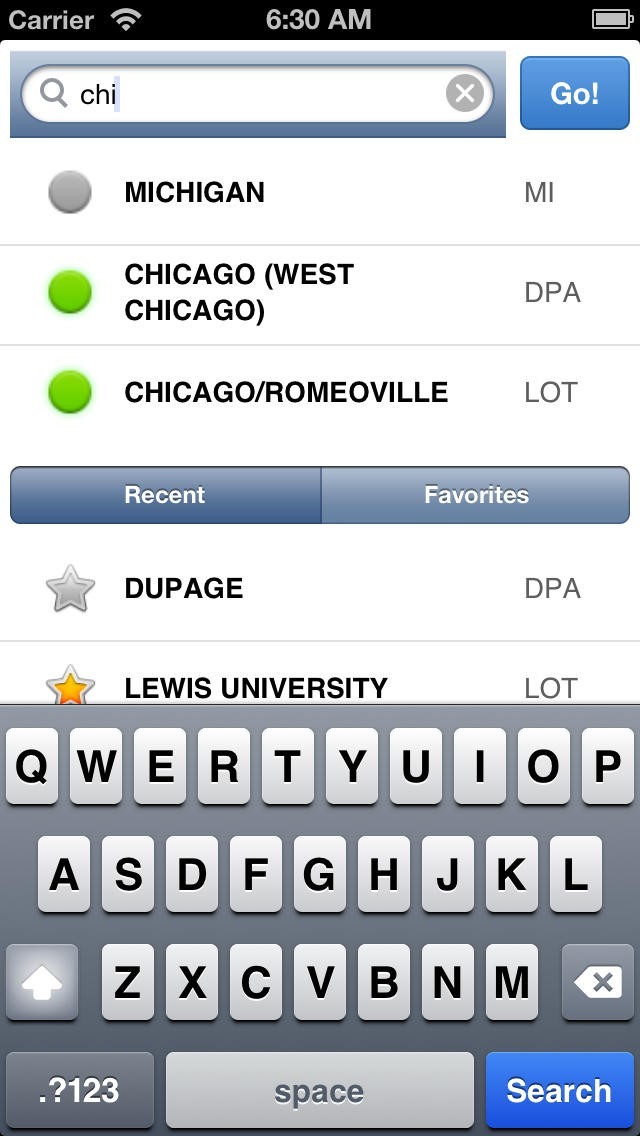Hit the keyboard's Search key

click(558, 1090)
